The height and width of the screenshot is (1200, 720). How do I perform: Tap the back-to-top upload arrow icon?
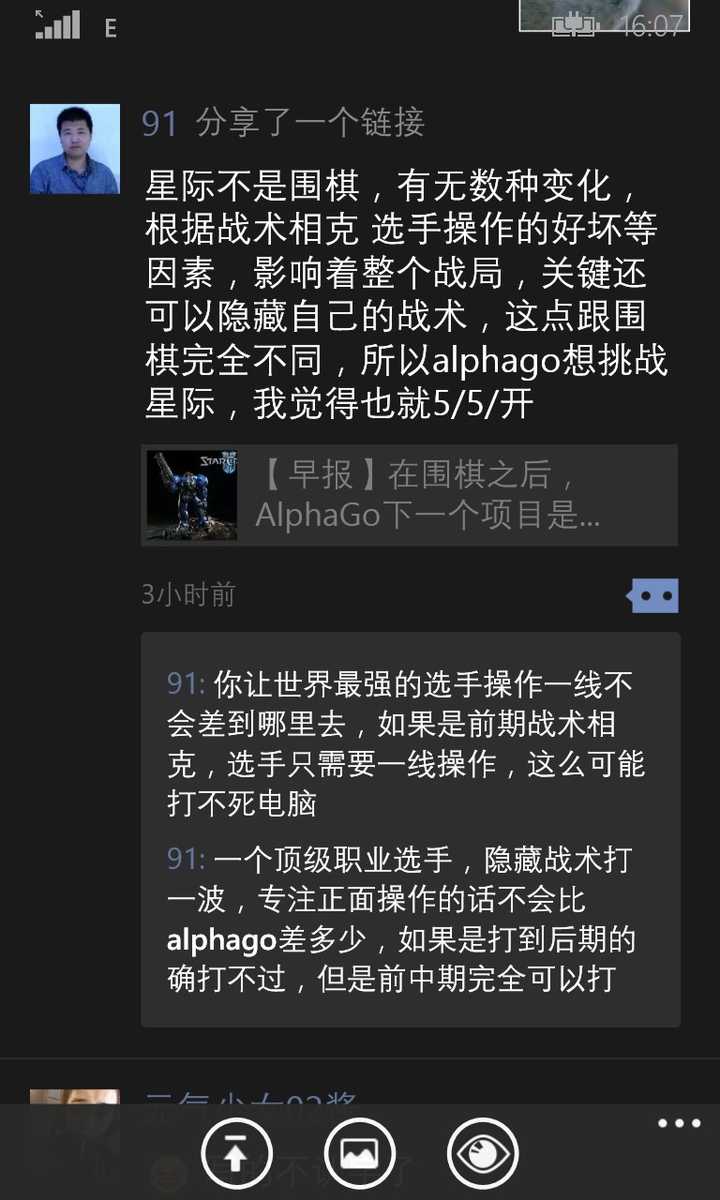point(237,1154)
